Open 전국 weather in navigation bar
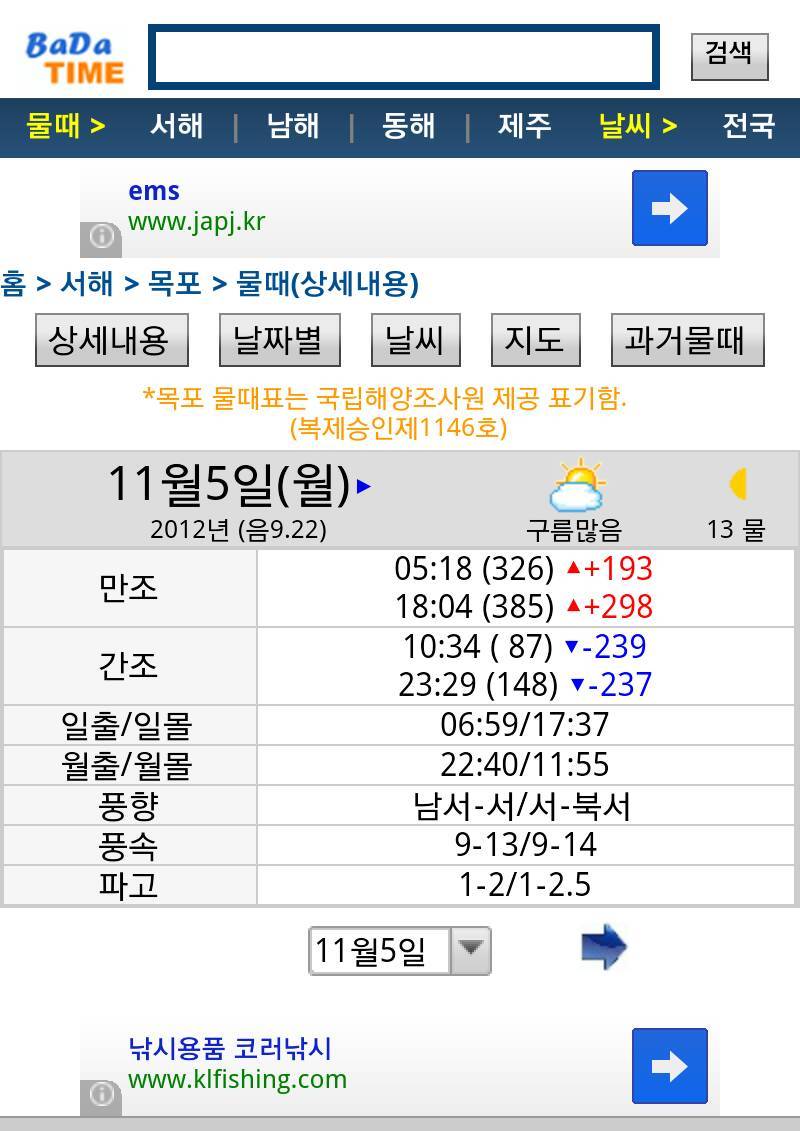The image size is (800, 1131). 748,126
